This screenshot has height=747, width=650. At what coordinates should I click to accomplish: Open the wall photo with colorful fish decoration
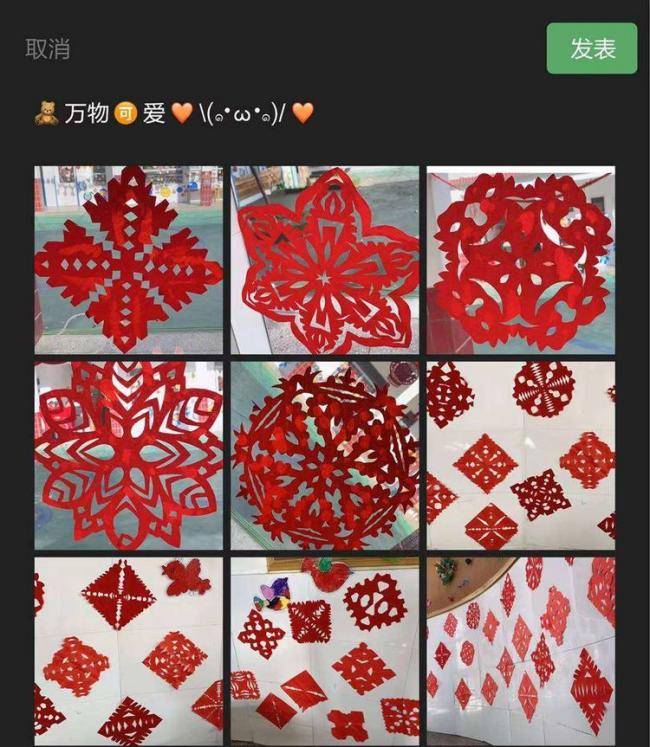click(325, 650)
